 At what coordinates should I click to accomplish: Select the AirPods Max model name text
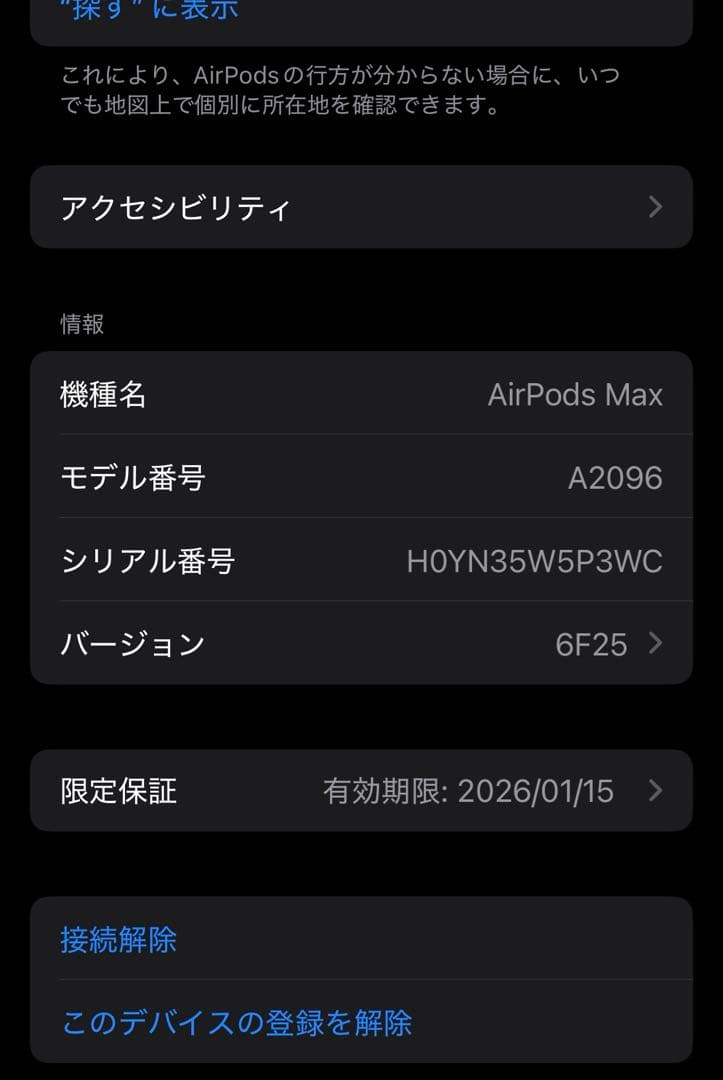coord(576,394)
